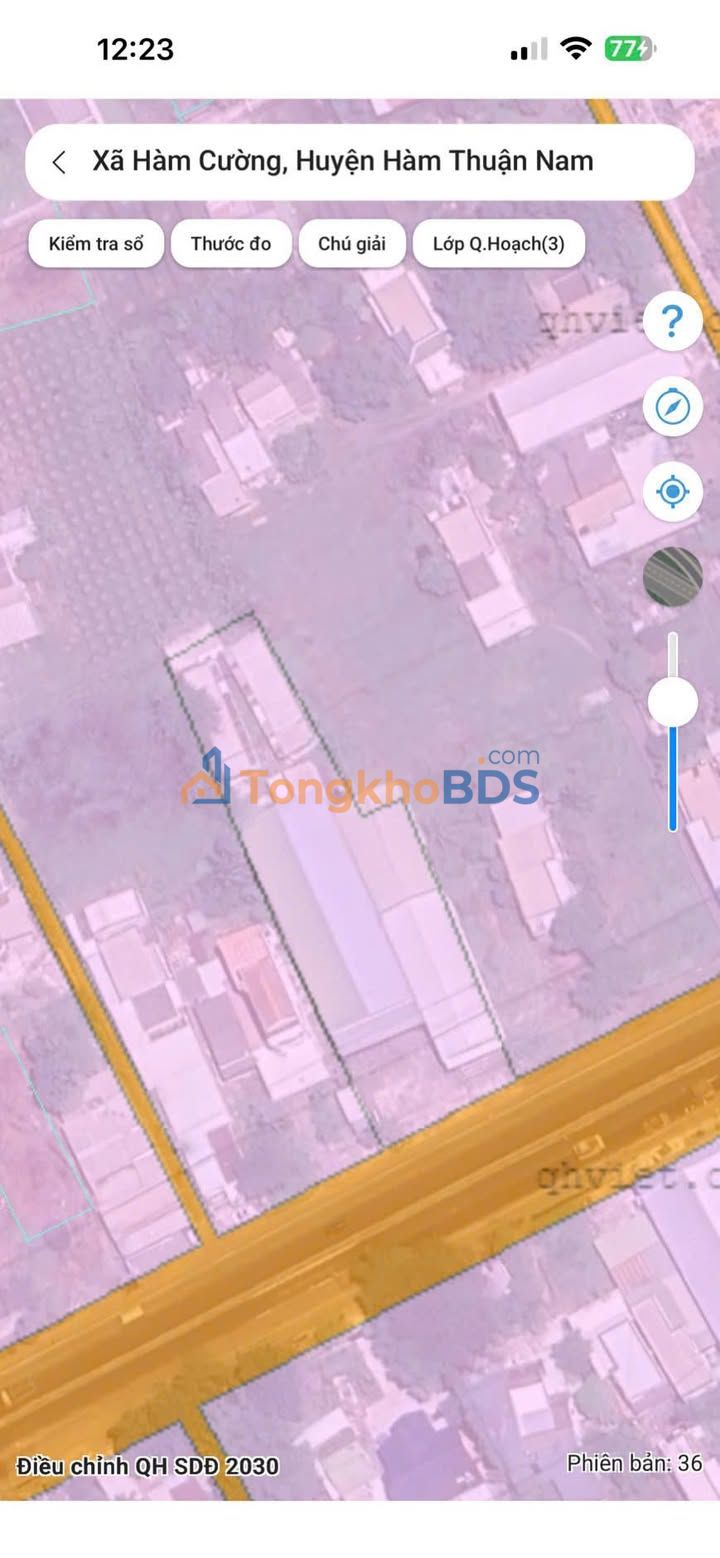Tap the Kiểm tra sổ chip
The width and height of the screenshot is (720, 1558).
[x=96, y=244]
